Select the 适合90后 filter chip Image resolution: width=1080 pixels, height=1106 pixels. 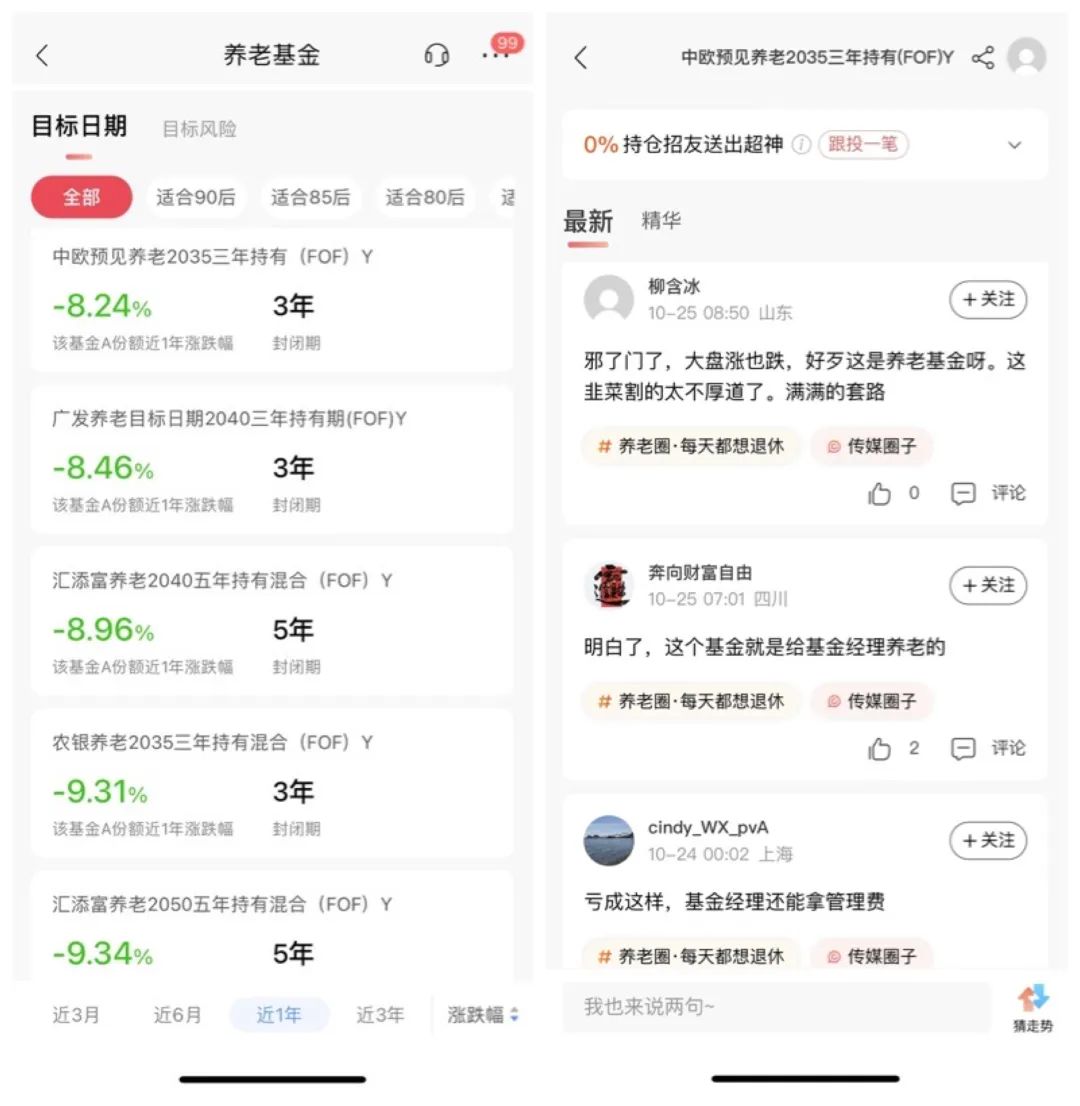tap(196, 198)
